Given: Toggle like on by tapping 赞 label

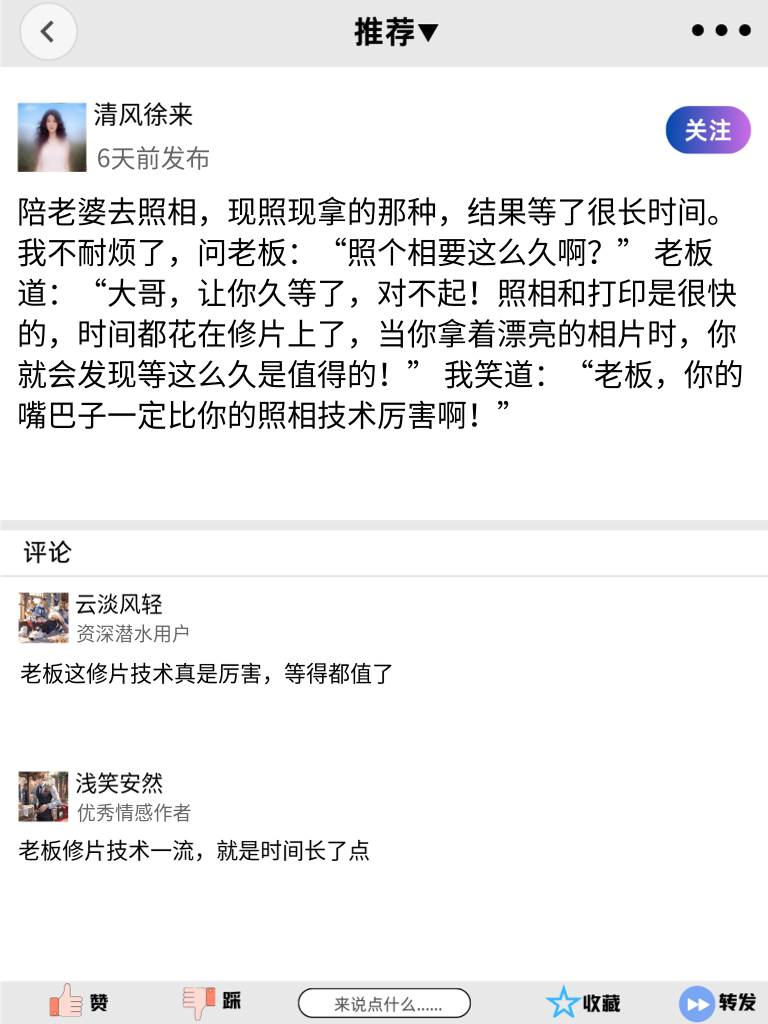Looking at the screenshot, I should pos(98,1003).
